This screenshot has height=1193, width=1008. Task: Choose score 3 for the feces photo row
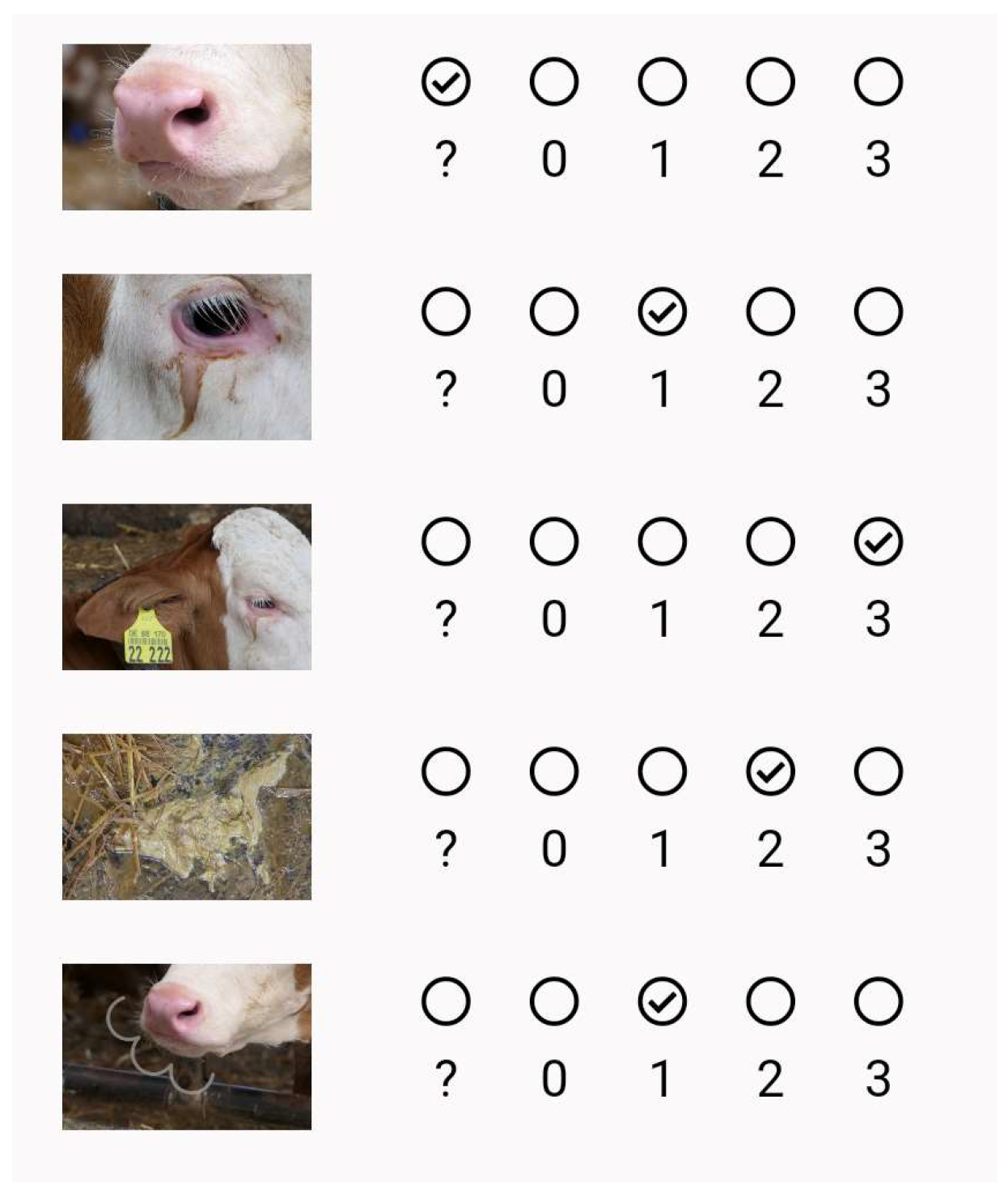pos(879,771)
